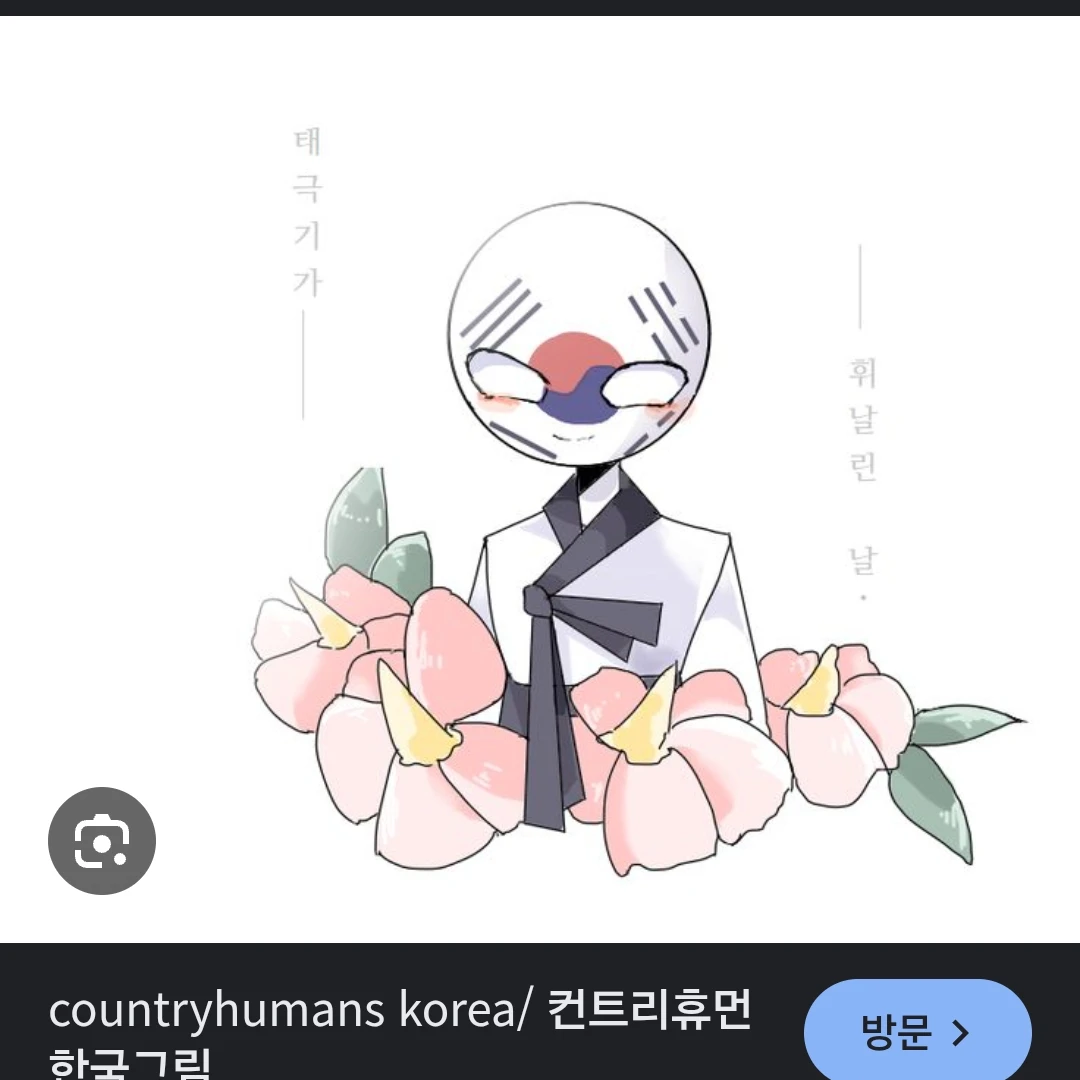The width and height of the screenshot is (1080, 1080).
Task: Tap the 방문 button to visit the page
Action: 917,1031
